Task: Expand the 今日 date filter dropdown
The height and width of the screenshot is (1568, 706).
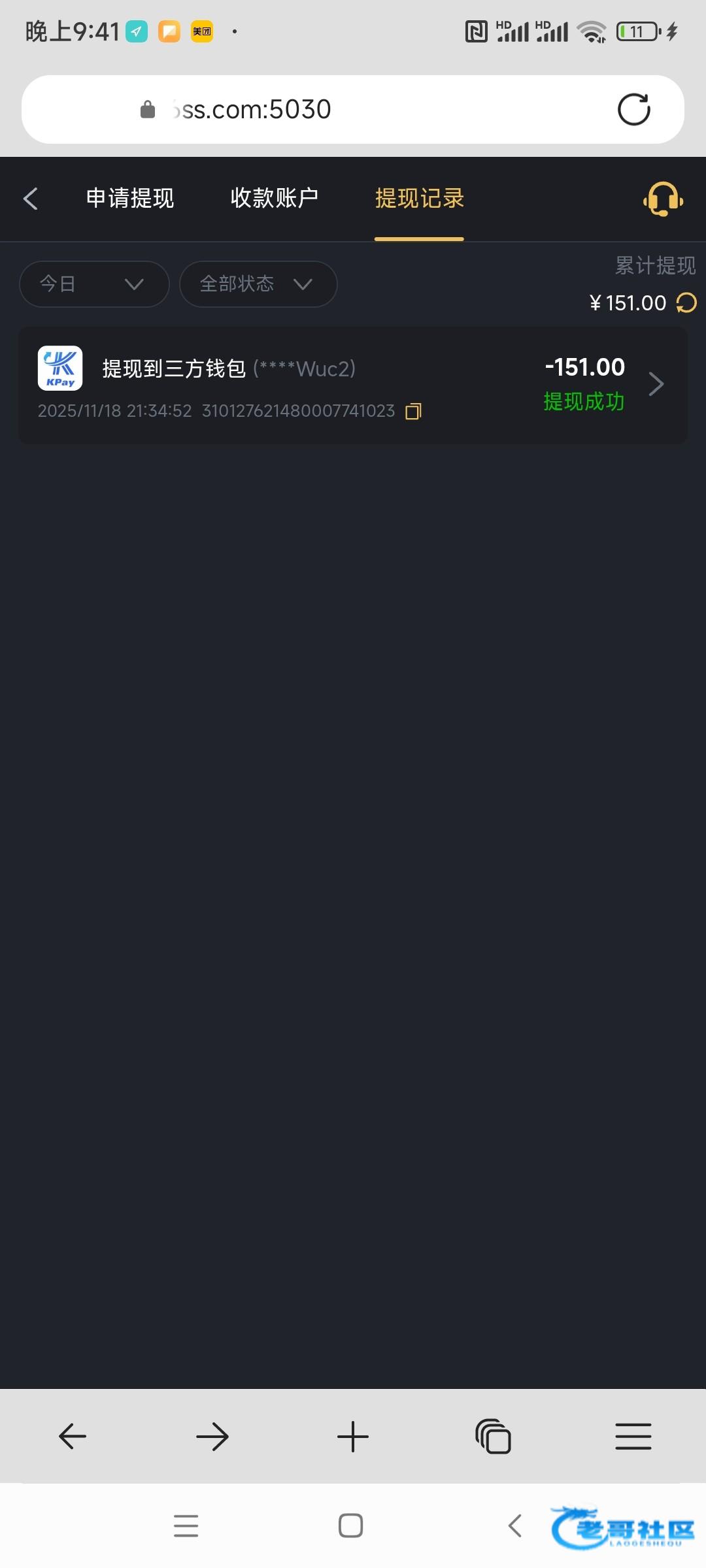Action: pyautogui.click(x=94, y=284)
